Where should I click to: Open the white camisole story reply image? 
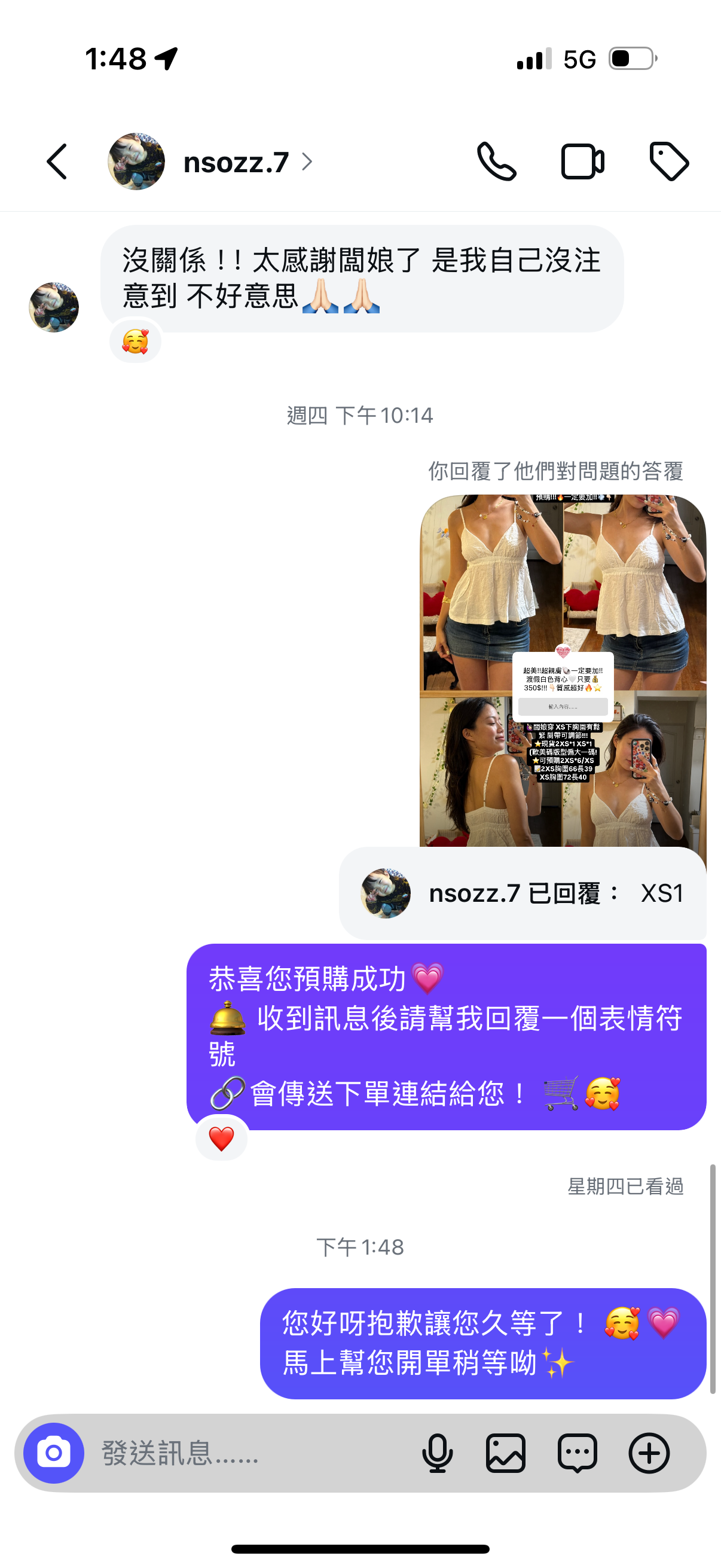click(x=562, y=670)
